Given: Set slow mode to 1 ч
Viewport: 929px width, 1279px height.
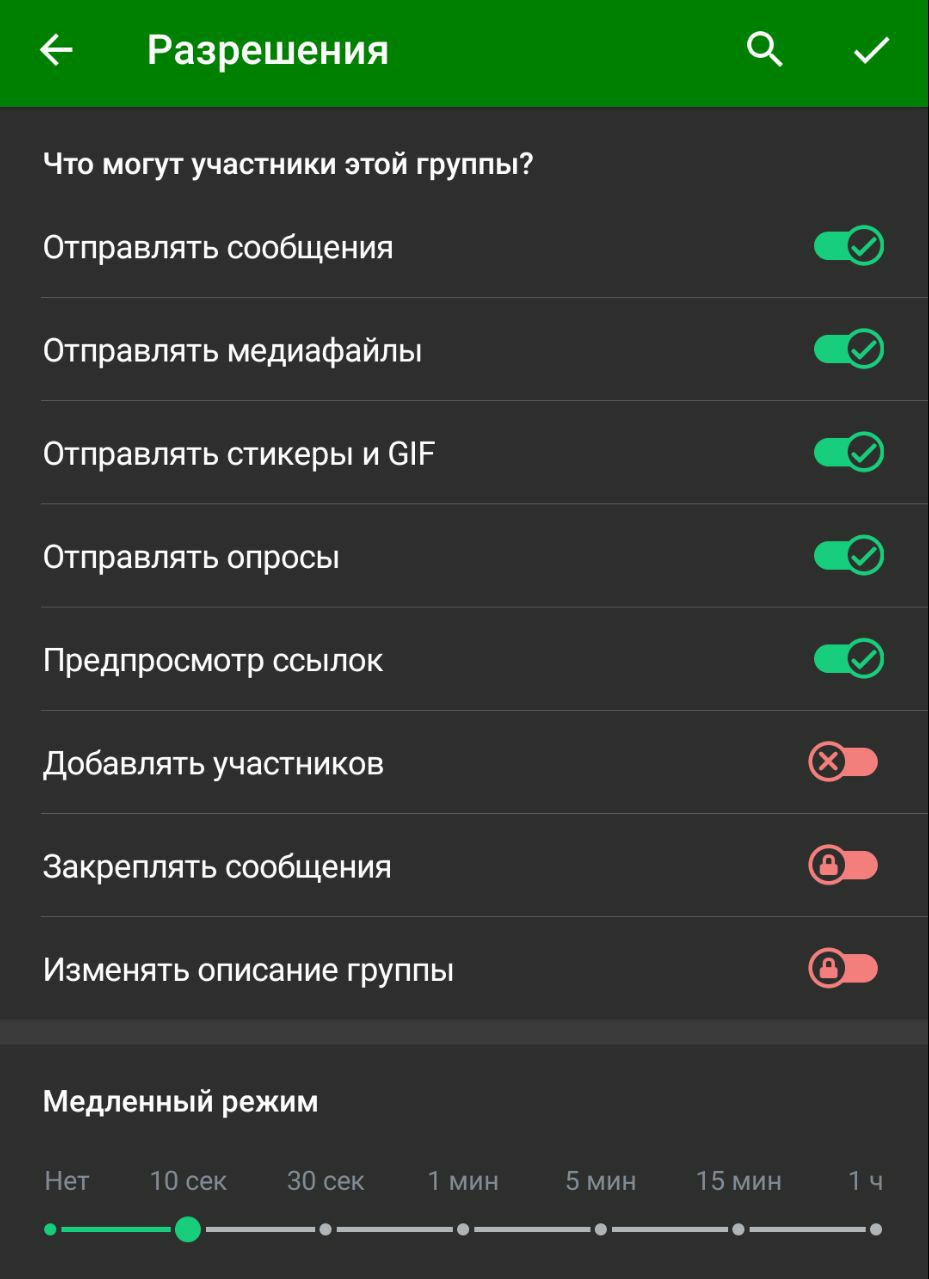Looking at the screenshot, I should click(875, 1229).
